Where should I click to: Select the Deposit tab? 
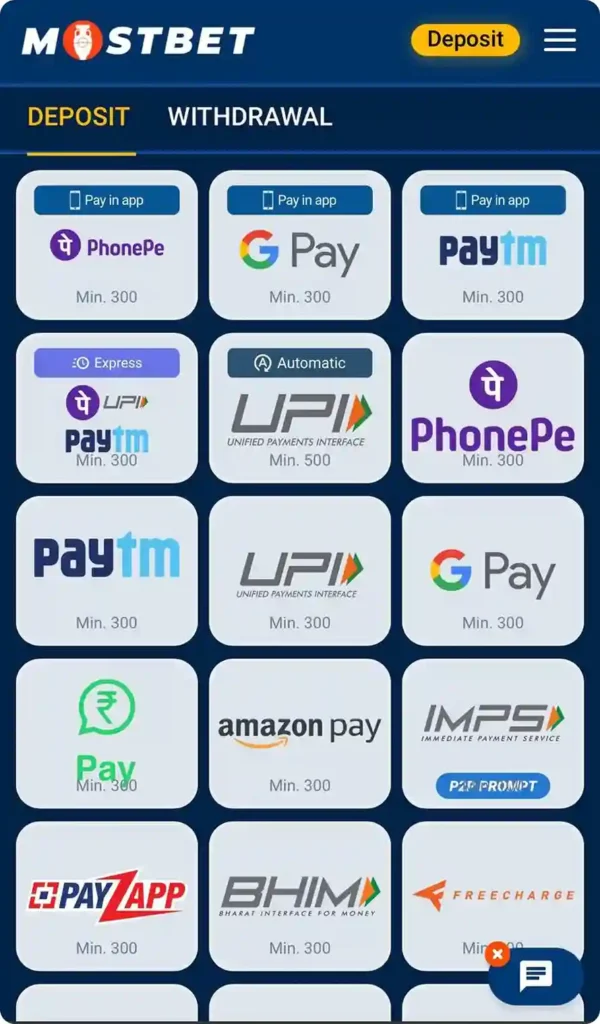[79, 116]
